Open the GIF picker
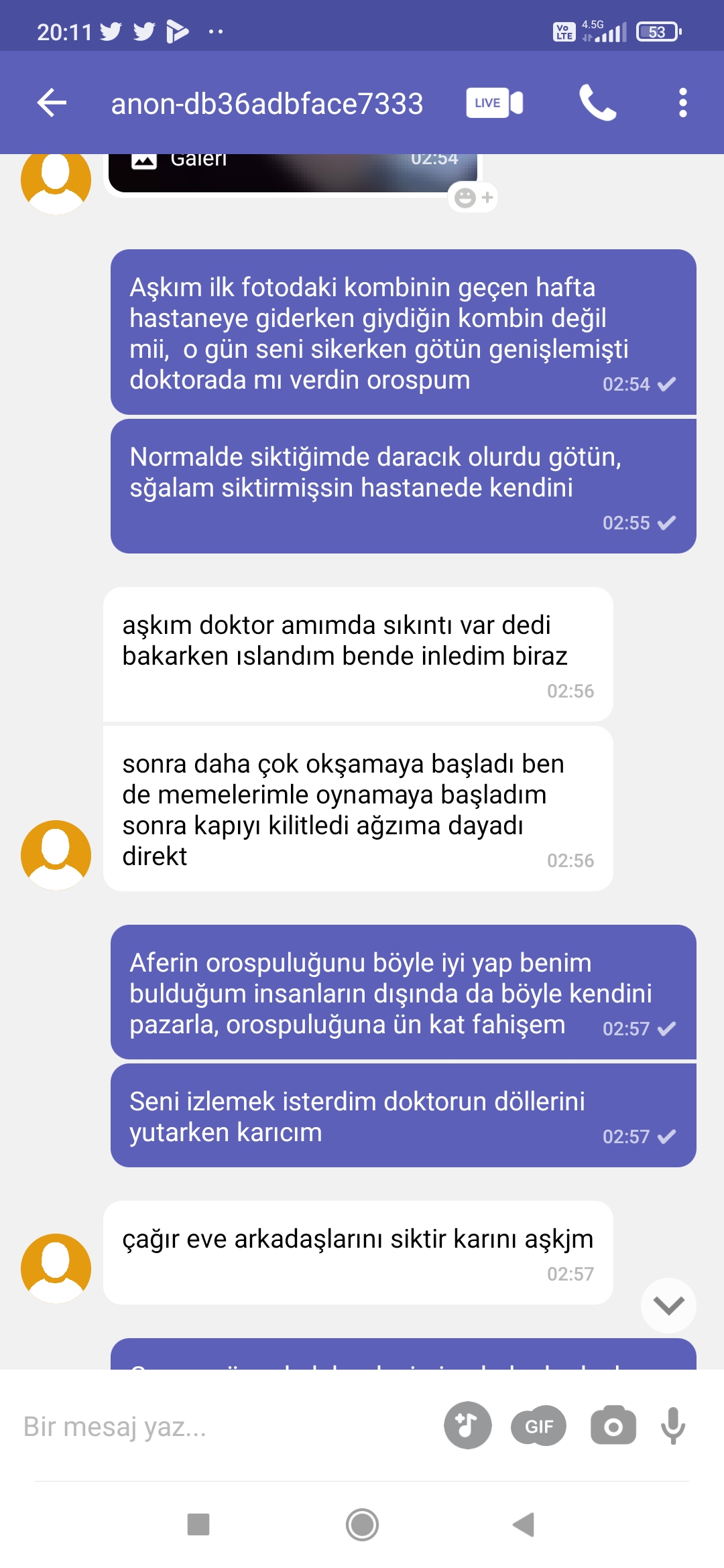 [538, 1426]
